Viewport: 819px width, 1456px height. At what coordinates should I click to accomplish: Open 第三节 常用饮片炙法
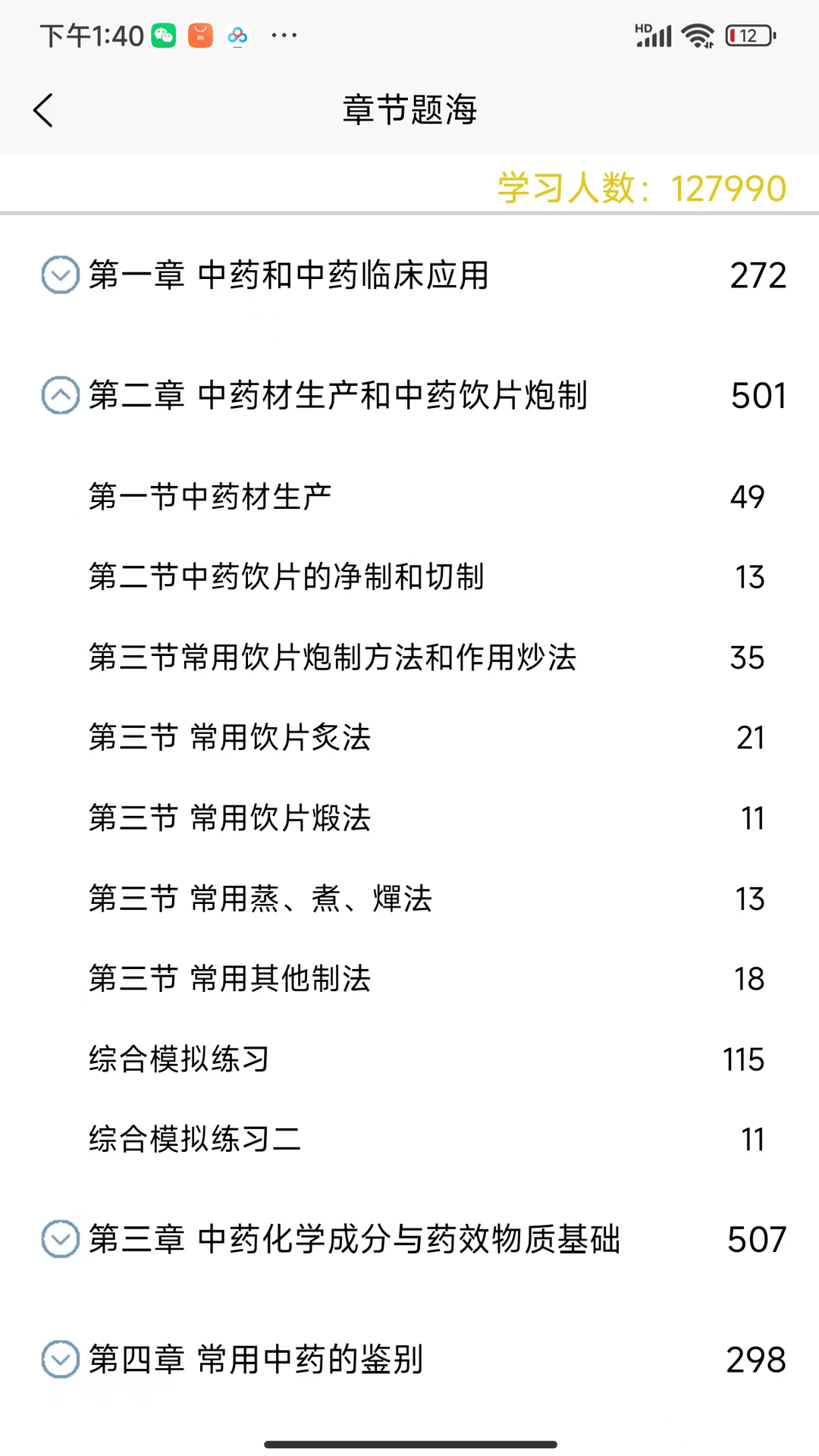point(230,738)
